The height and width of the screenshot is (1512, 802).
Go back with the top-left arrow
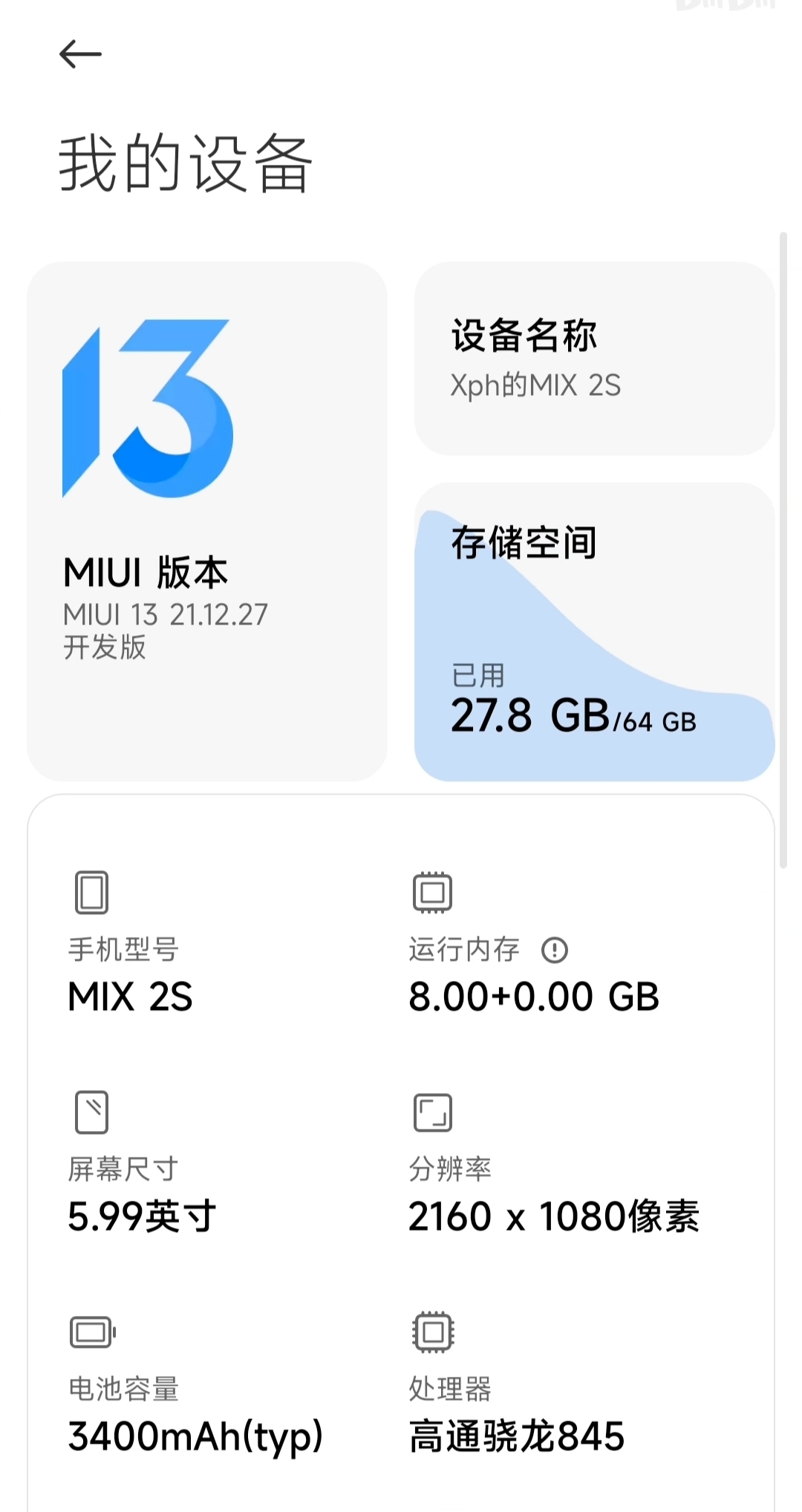coord(80,54)
